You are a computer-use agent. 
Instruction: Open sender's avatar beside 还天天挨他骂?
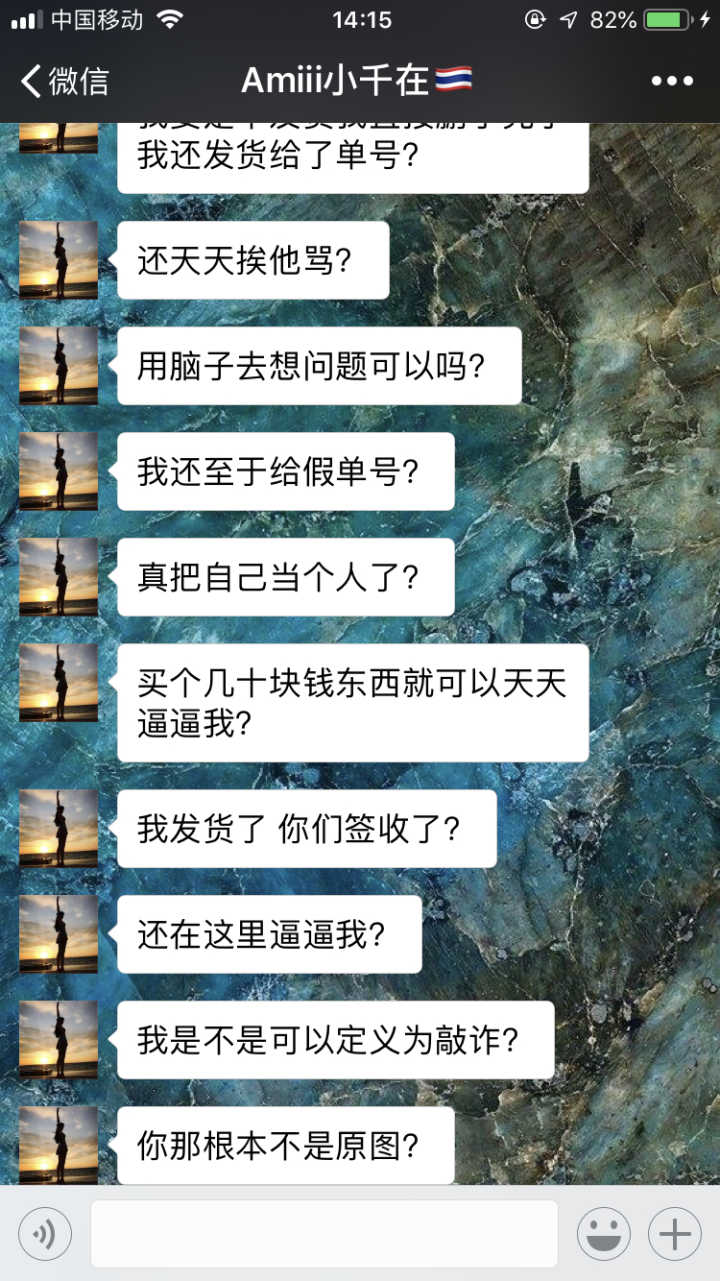click(59, 260)
